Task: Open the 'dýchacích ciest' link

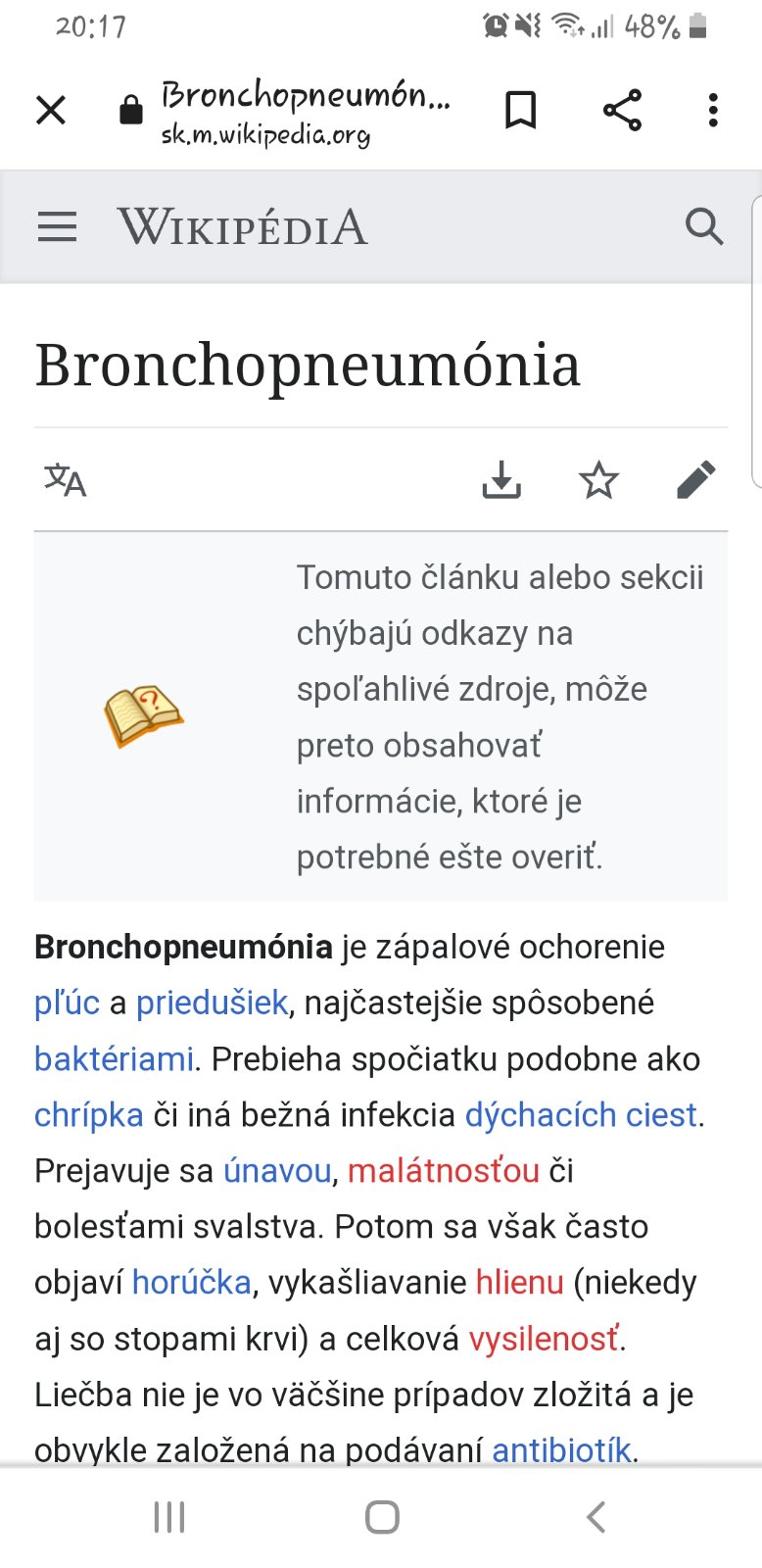Action: click(x=581, y=1115)
